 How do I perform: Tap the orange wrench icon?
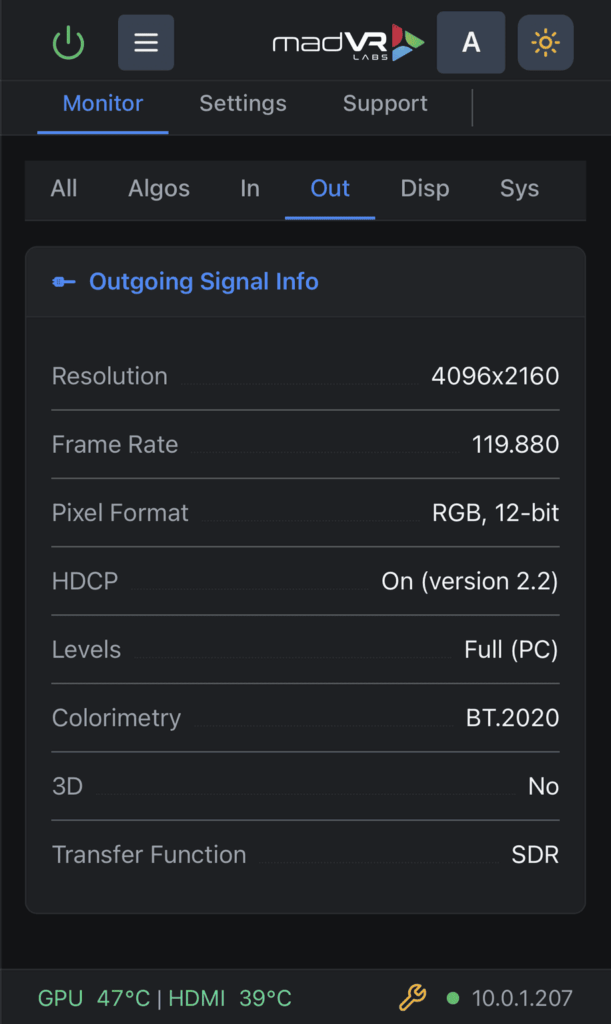412,997
